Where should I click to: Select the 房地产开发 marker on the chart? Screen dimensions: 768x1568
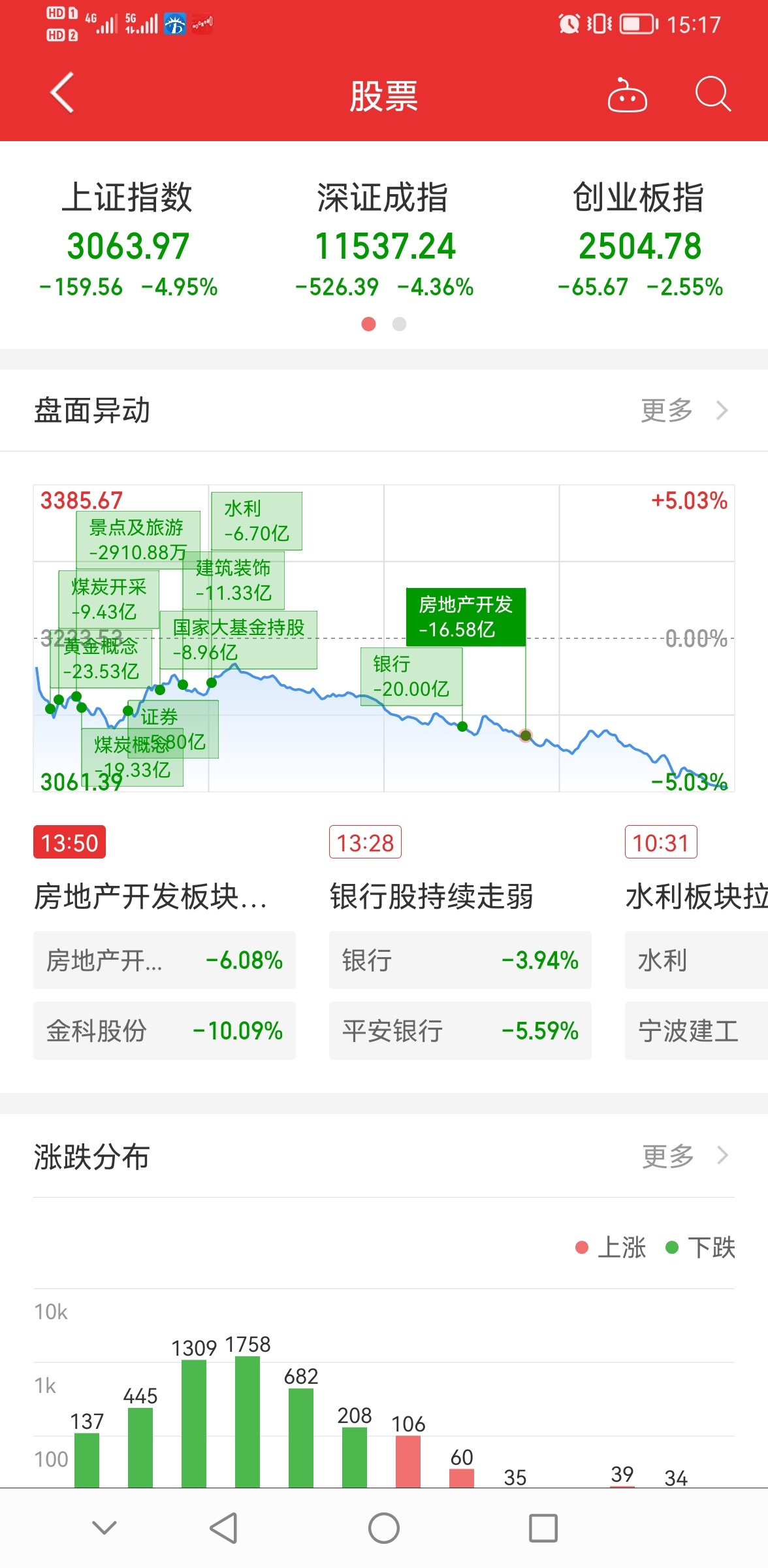pyautogui.click(x=466, y=617)
